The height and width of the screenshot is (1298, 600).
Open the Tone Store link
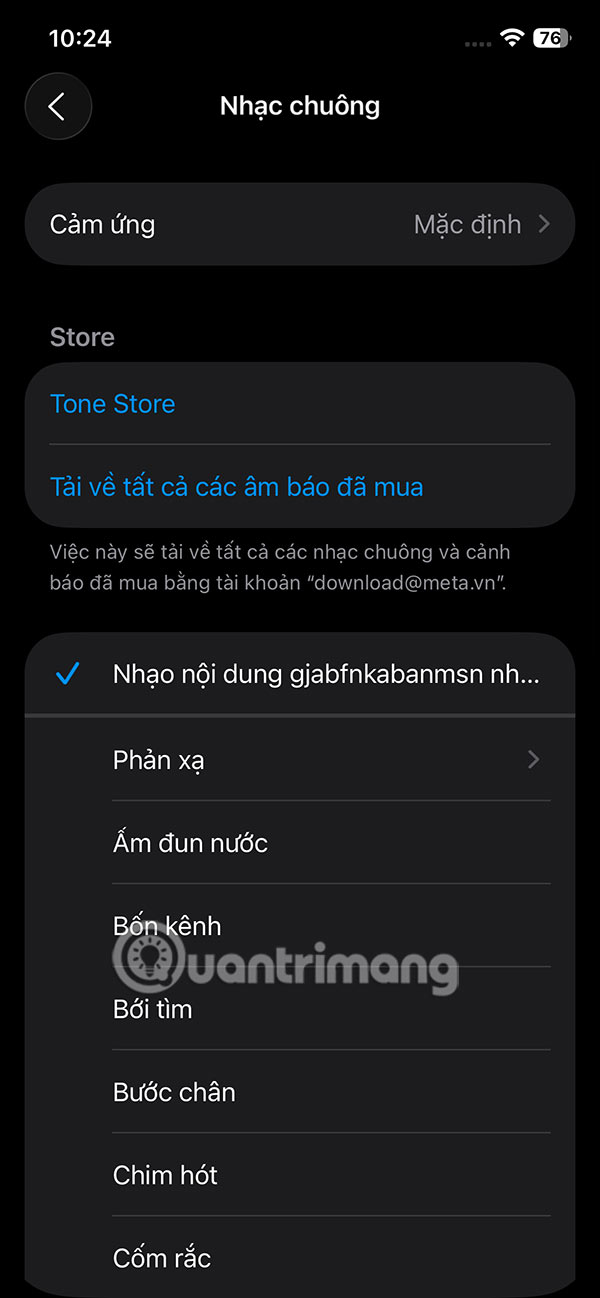(113, 404)
